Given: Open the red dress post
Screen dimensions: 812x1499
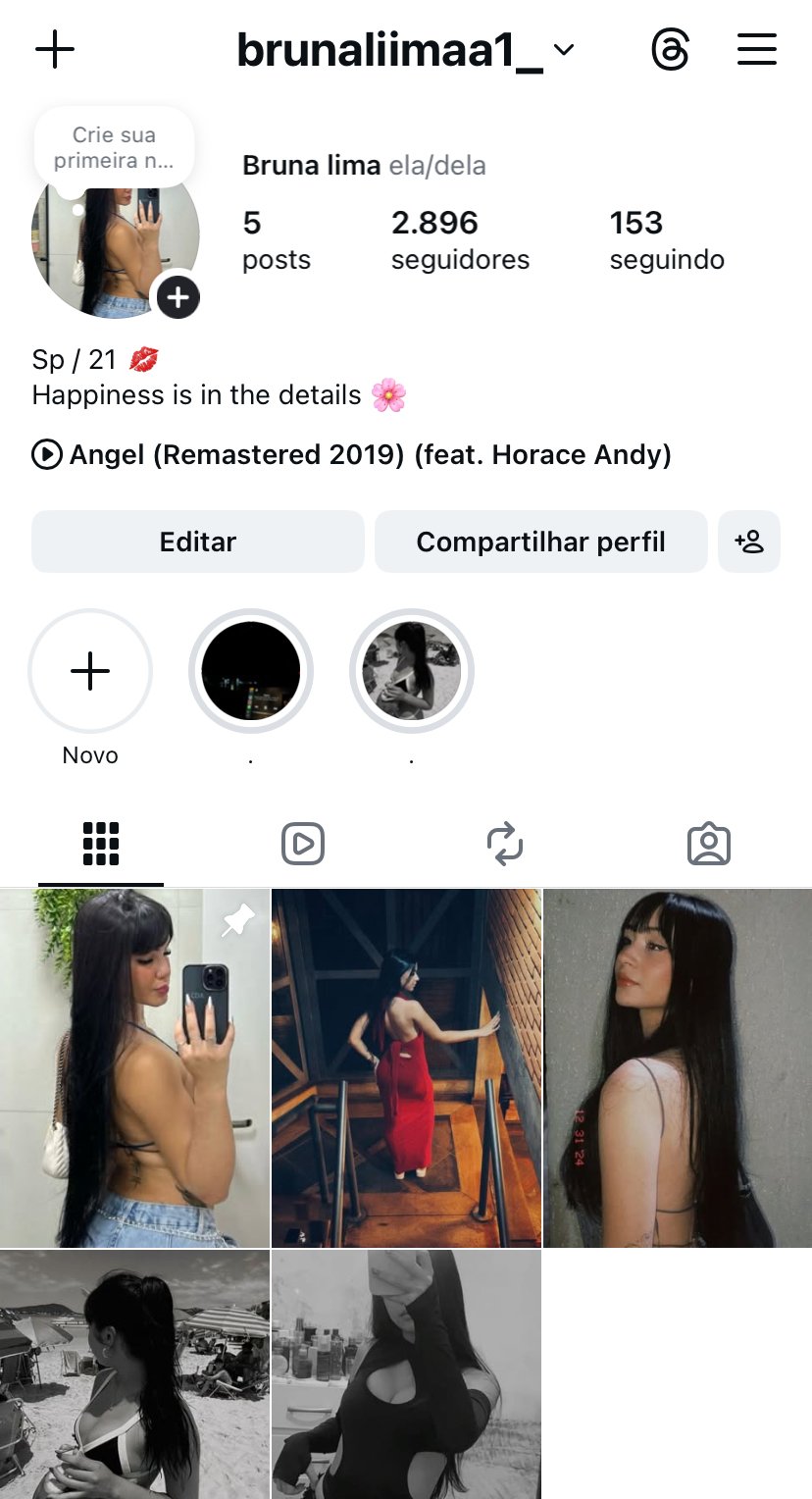Looking at the screenshot, I should coord(406,1067).
